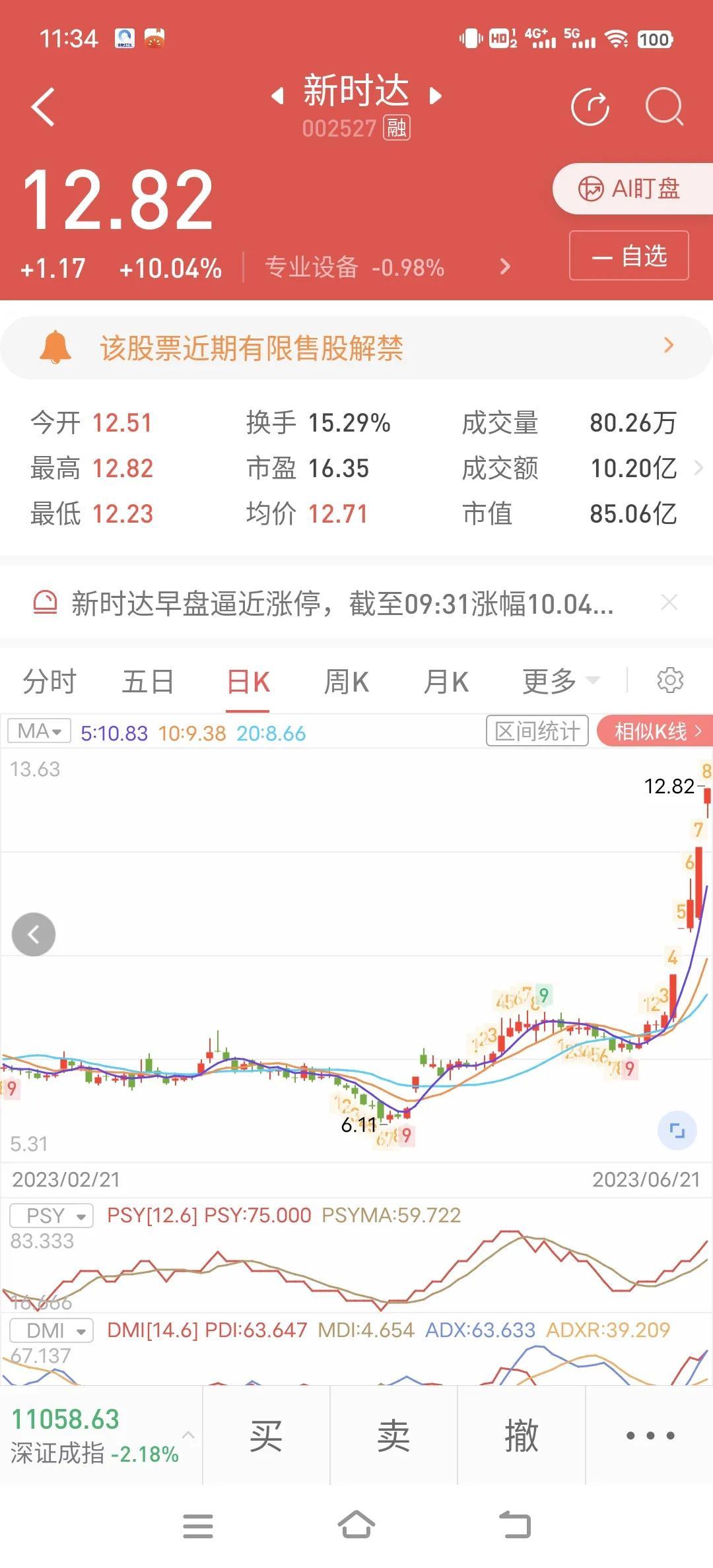
Task: Go to the next stock arrow
Action: coord(435,96)
